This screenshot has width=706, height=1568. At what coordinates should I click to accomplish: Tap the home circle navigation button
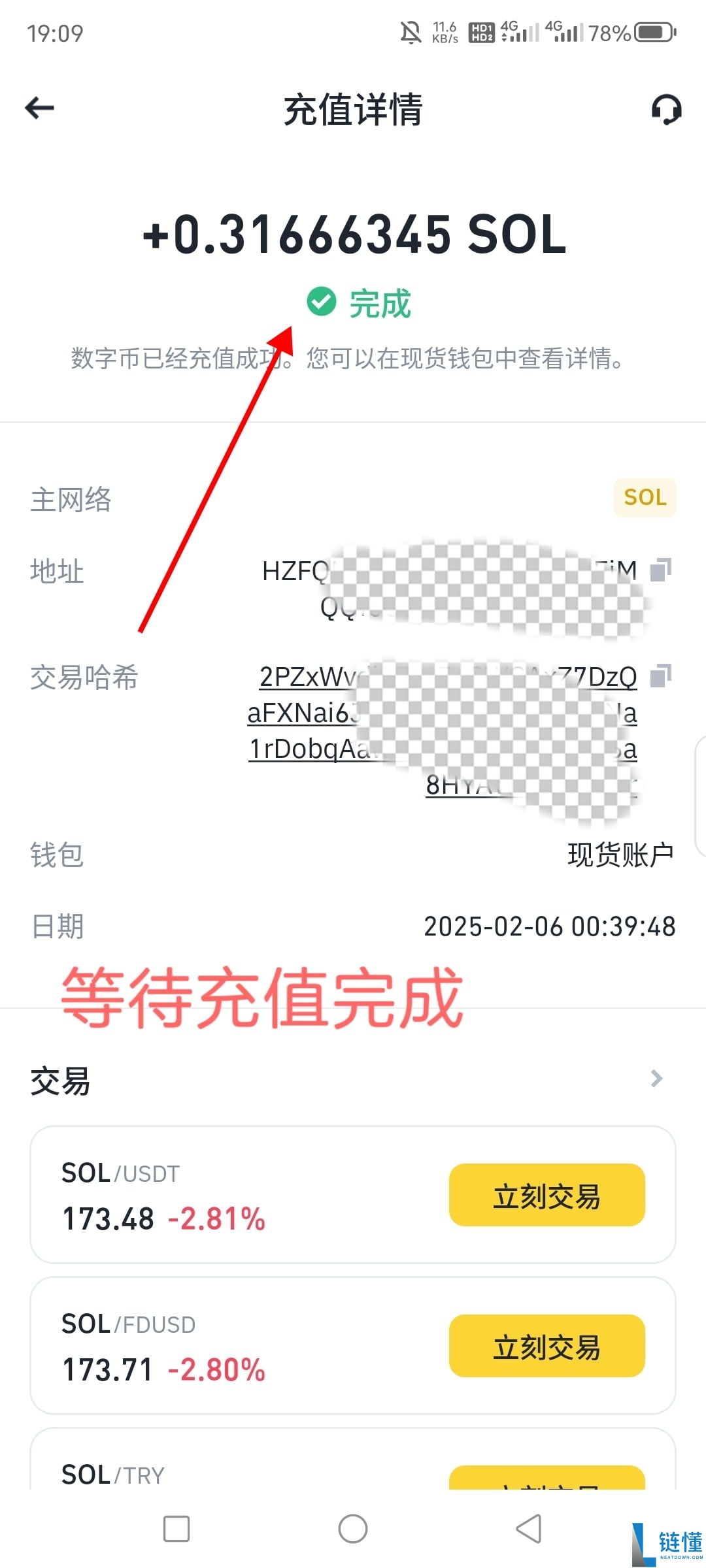[x=353, y=1529]
